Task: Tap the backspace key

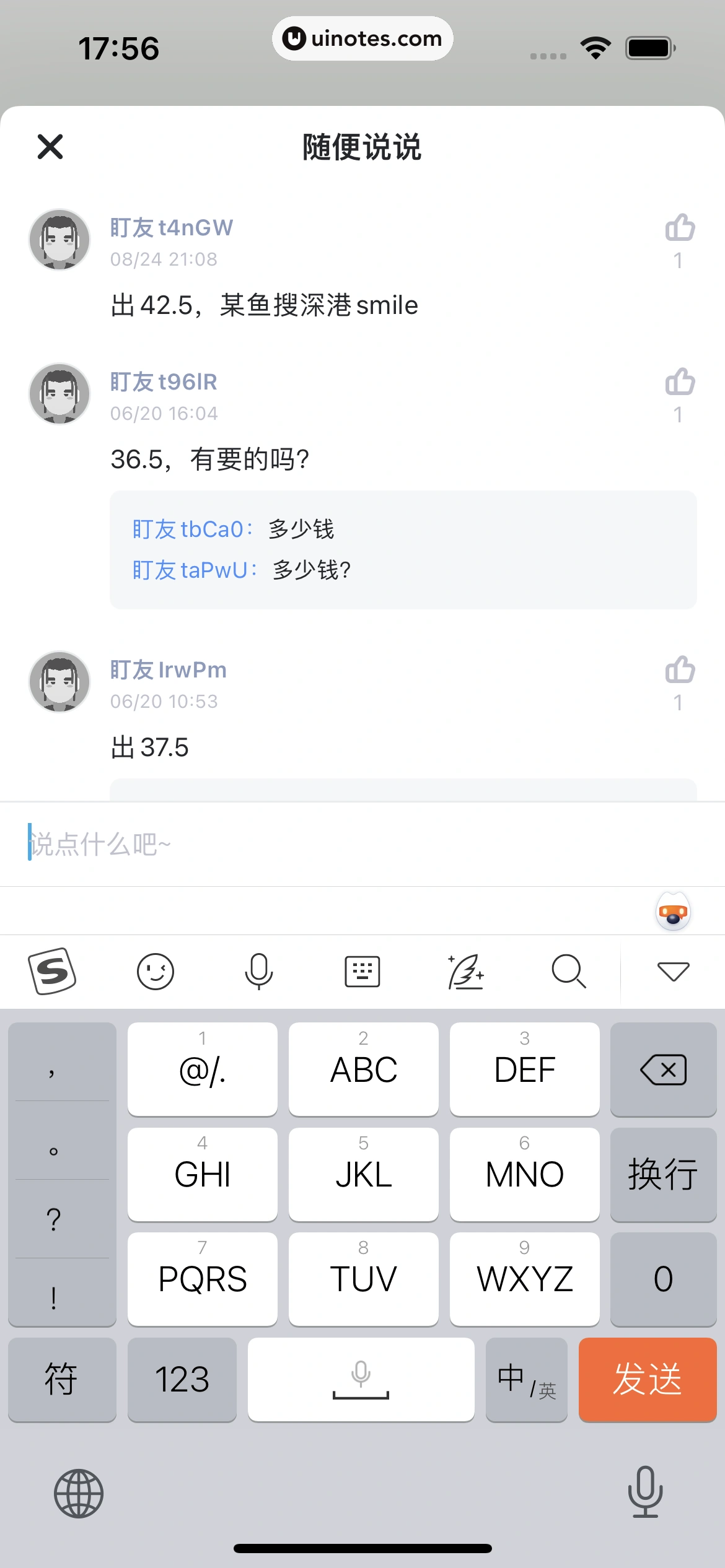Action: point(663,1069)
